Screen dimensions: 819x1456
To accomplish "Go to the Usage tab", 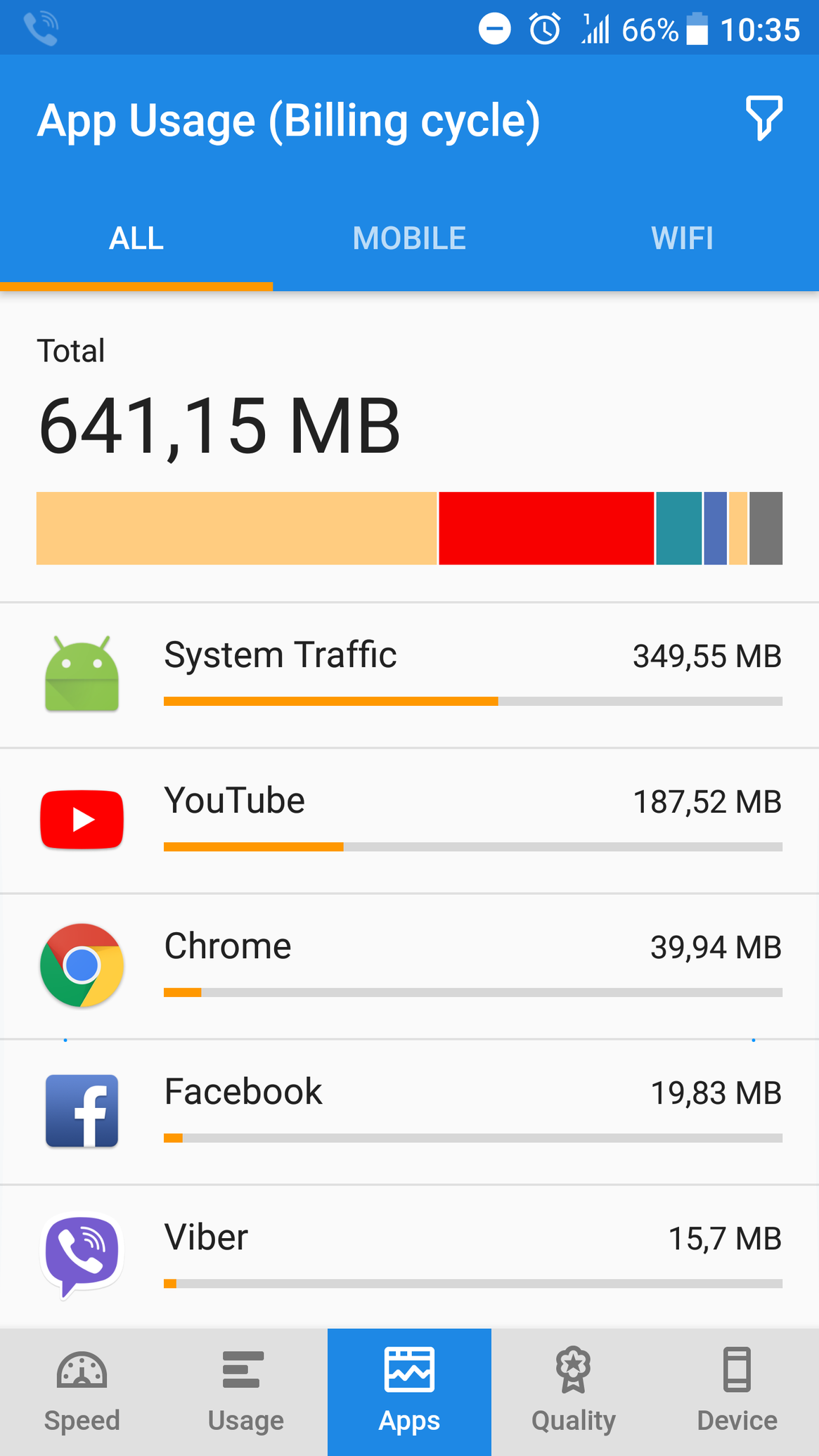I will click(x=245, y=1392).
